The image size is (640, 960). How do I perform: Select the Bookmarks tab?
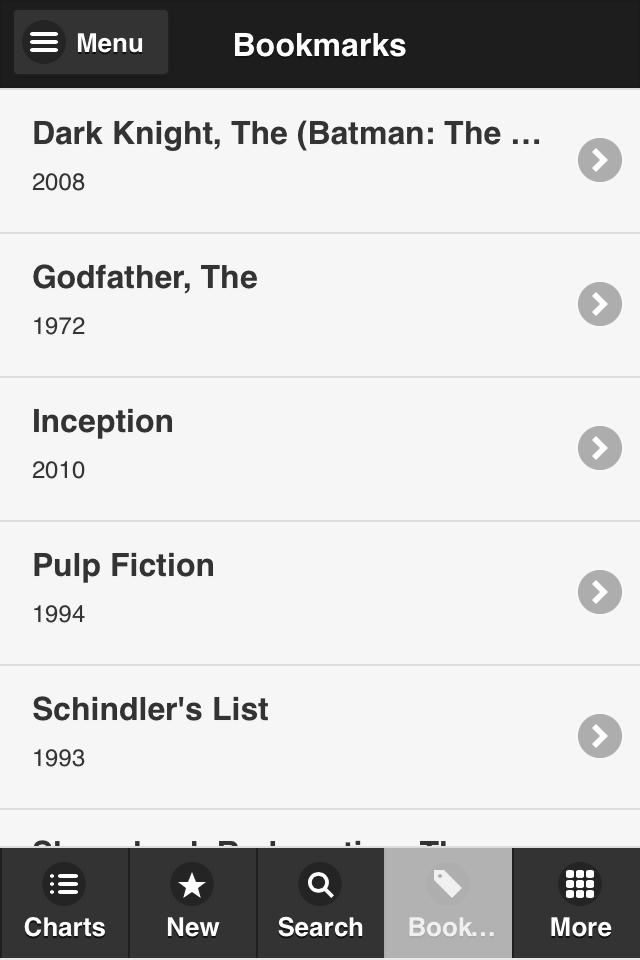pyautogui.click(x=449, y=904)
